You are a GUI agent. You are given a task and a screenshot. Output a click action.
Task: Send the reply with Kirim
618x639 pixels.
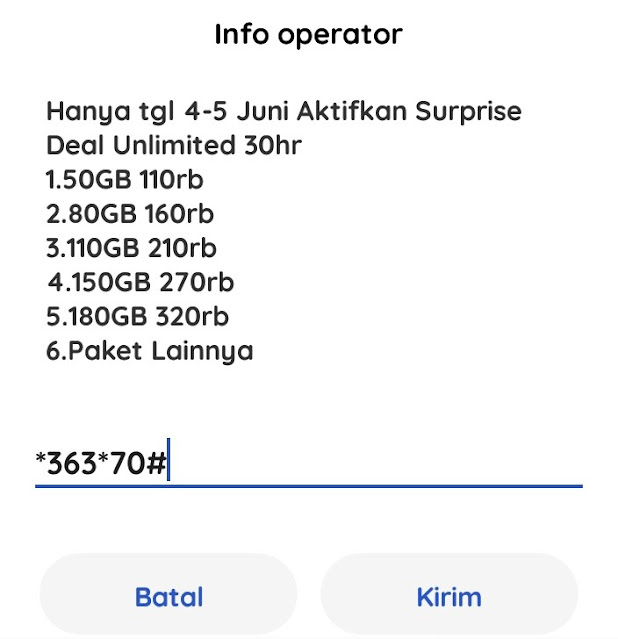point(449,597)
